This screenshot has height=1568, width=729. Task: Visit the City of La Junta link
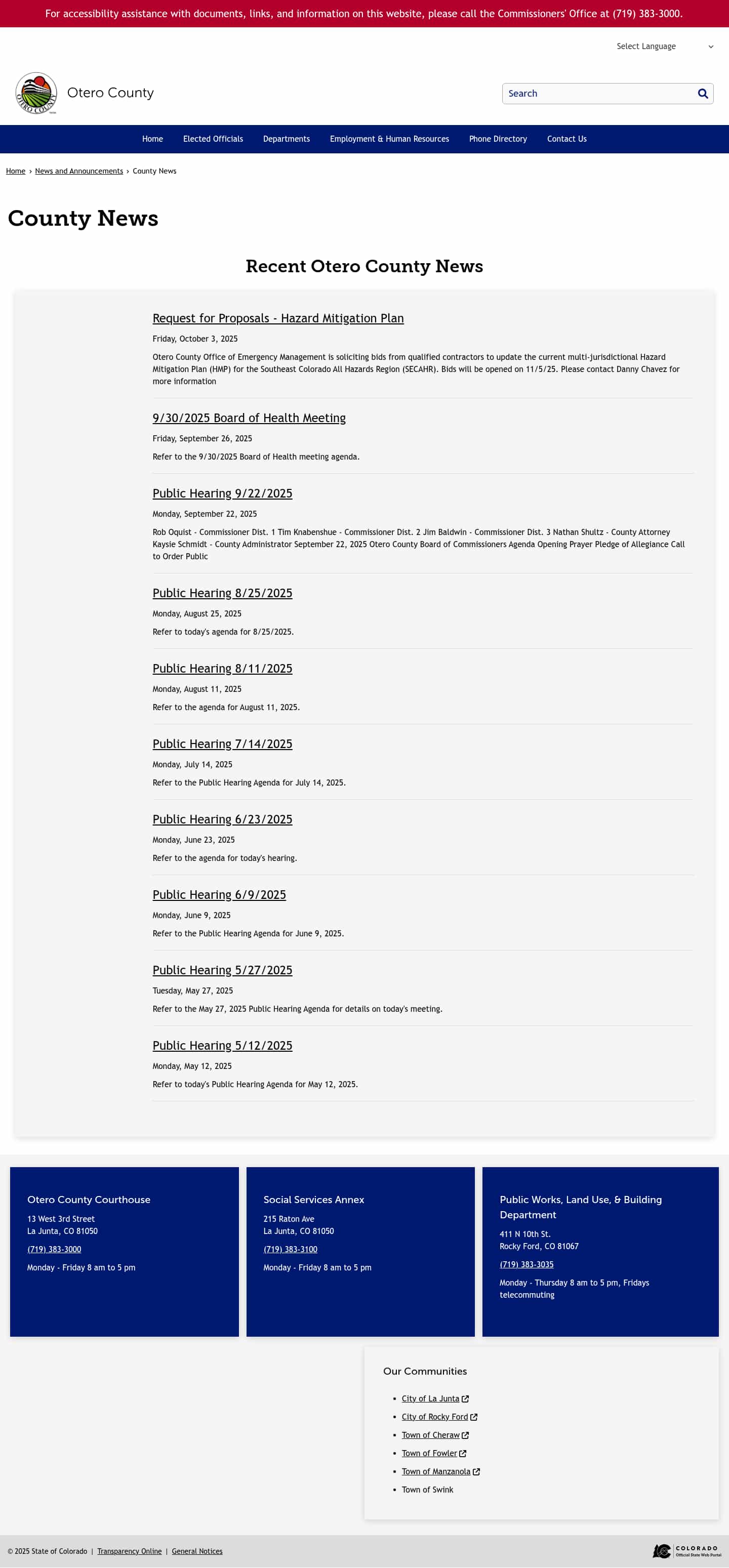click(430, 1399)
